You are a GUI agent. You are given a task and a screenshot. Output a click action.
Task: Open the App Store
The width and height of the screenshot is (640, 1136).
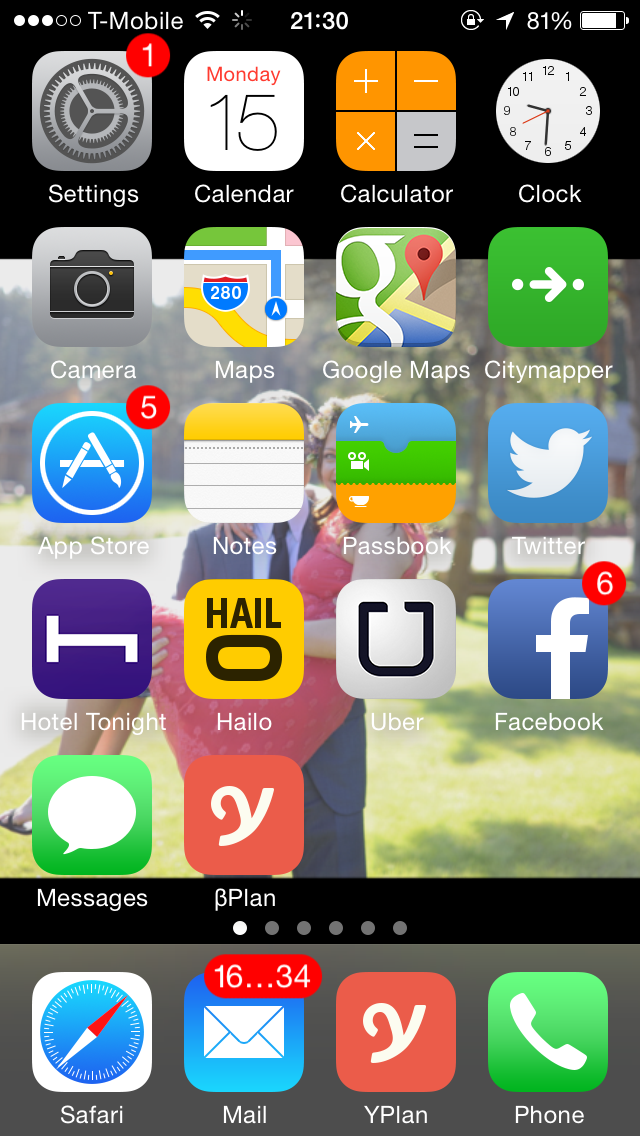(x=92, y=463)
